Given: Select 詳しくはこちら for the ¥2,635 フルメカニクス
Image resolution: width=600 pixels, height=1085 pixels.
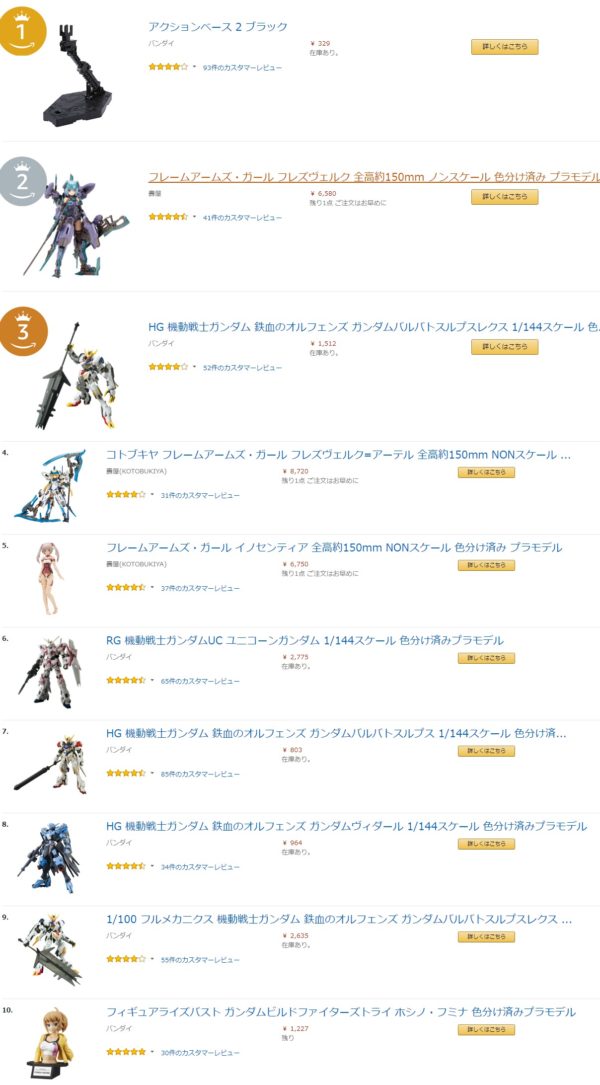Looking at the screenshot, I should [x=486, y=937].
